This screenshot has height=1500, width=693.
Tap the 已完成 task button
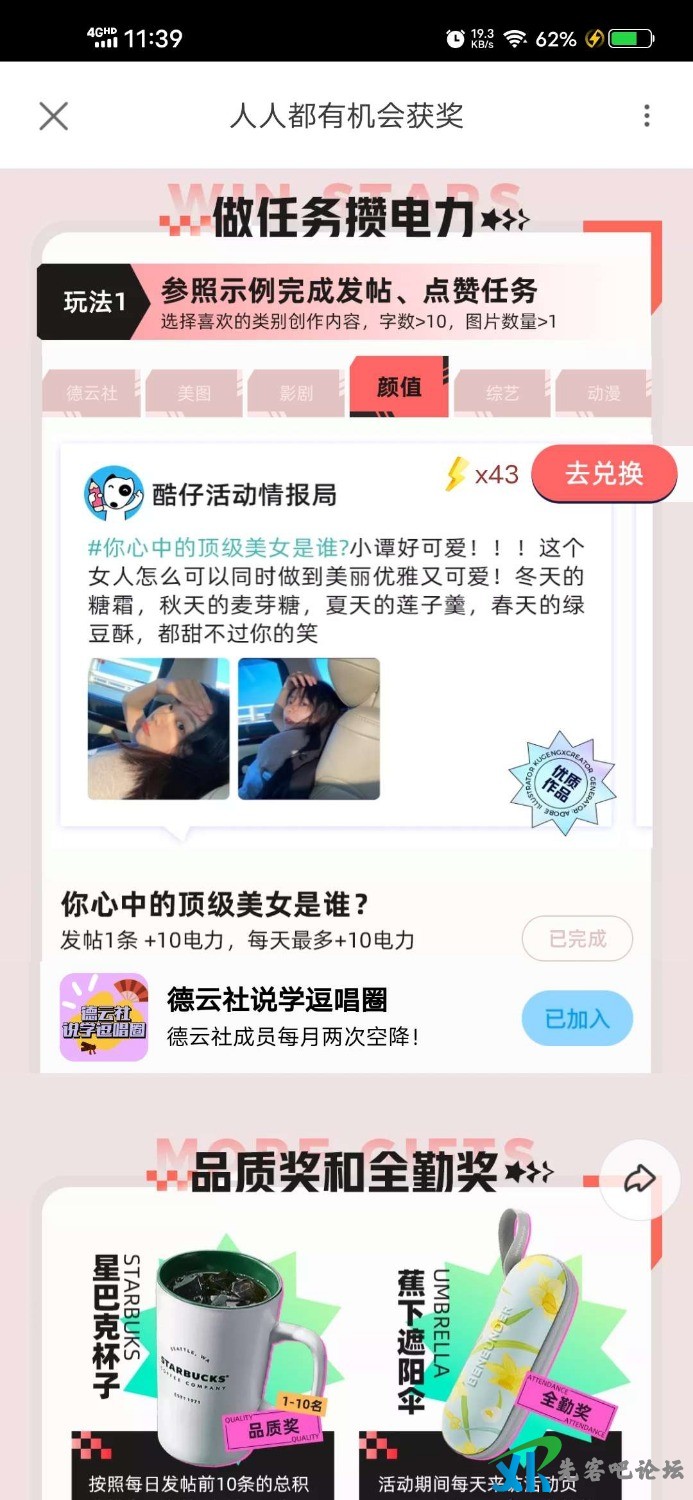pyautogui.click(x=577, y=938)
